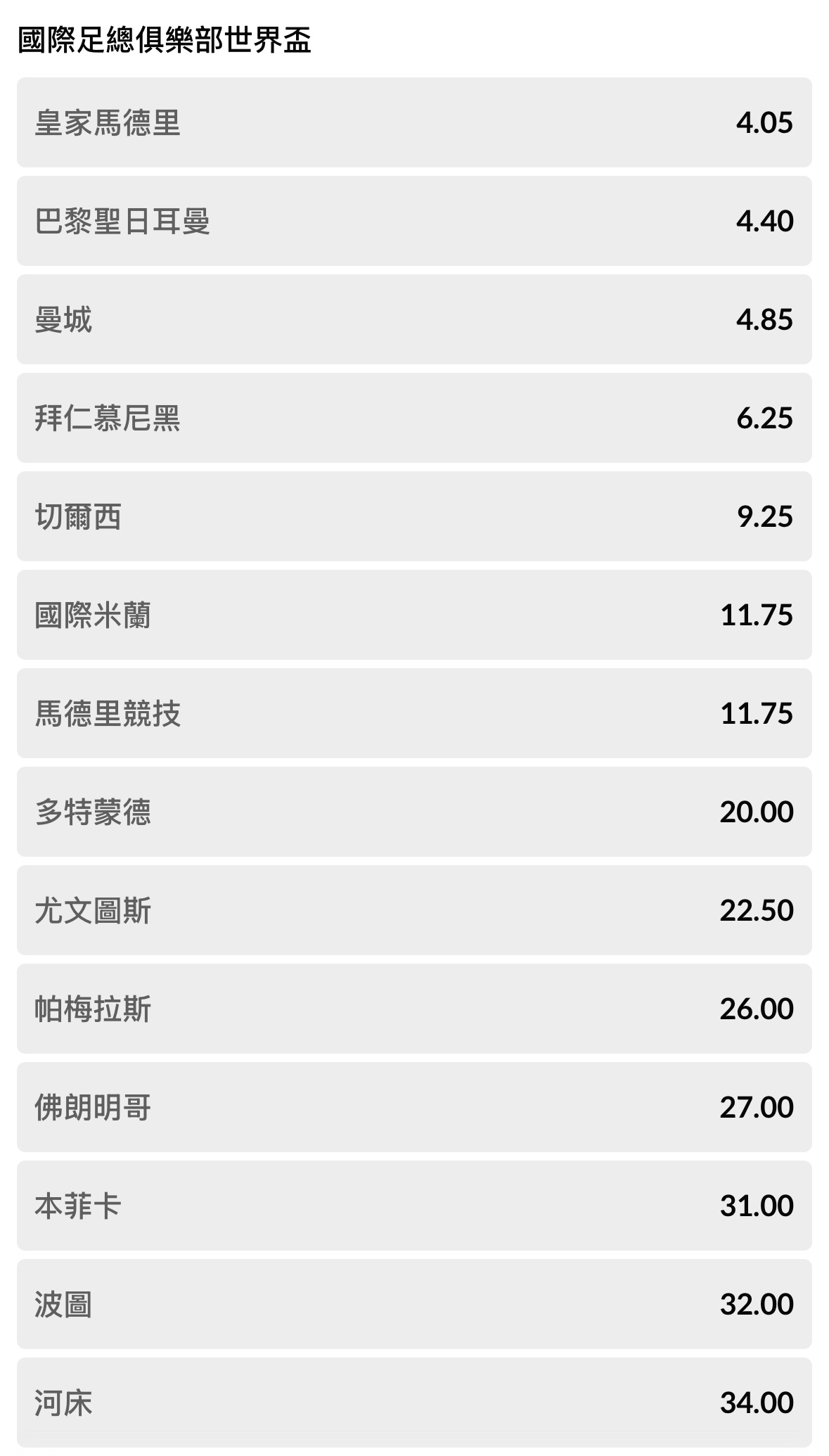Pick 巴黎聖日耳曼 at 4.40

pos(414,221)
